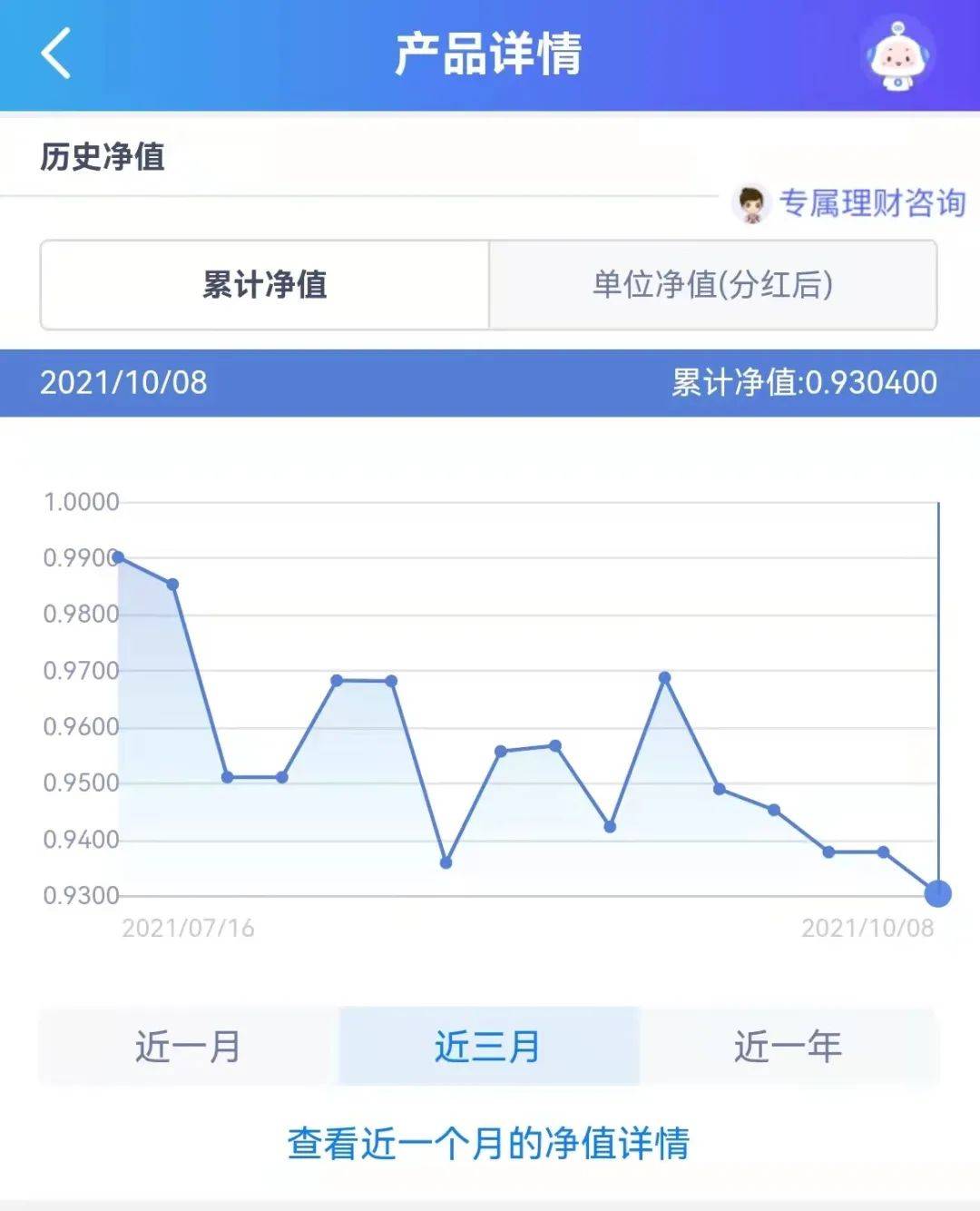
Task: Switch to the 单位净值(分红后) tab
Action: [x=712, y=284]
